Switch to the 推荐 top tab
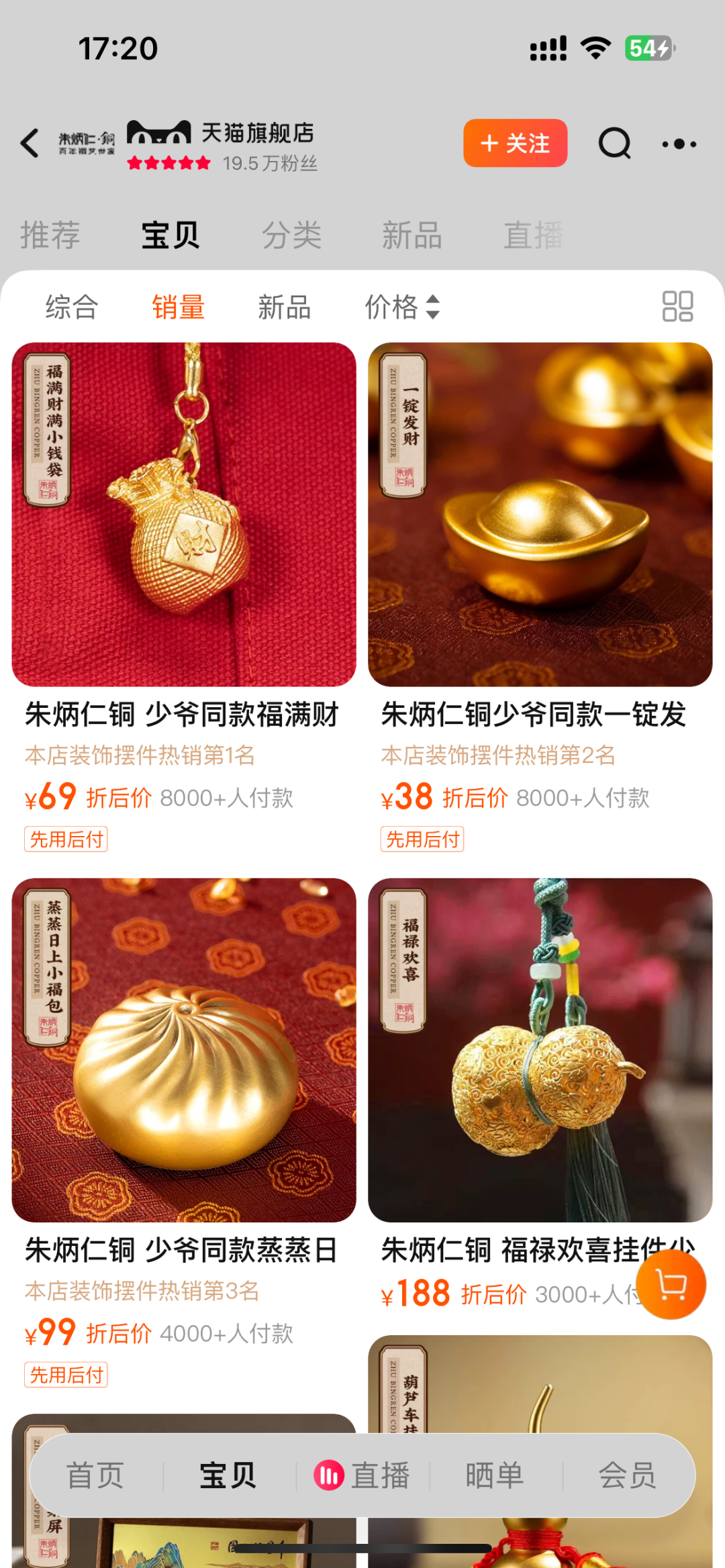 click(50, 236)
